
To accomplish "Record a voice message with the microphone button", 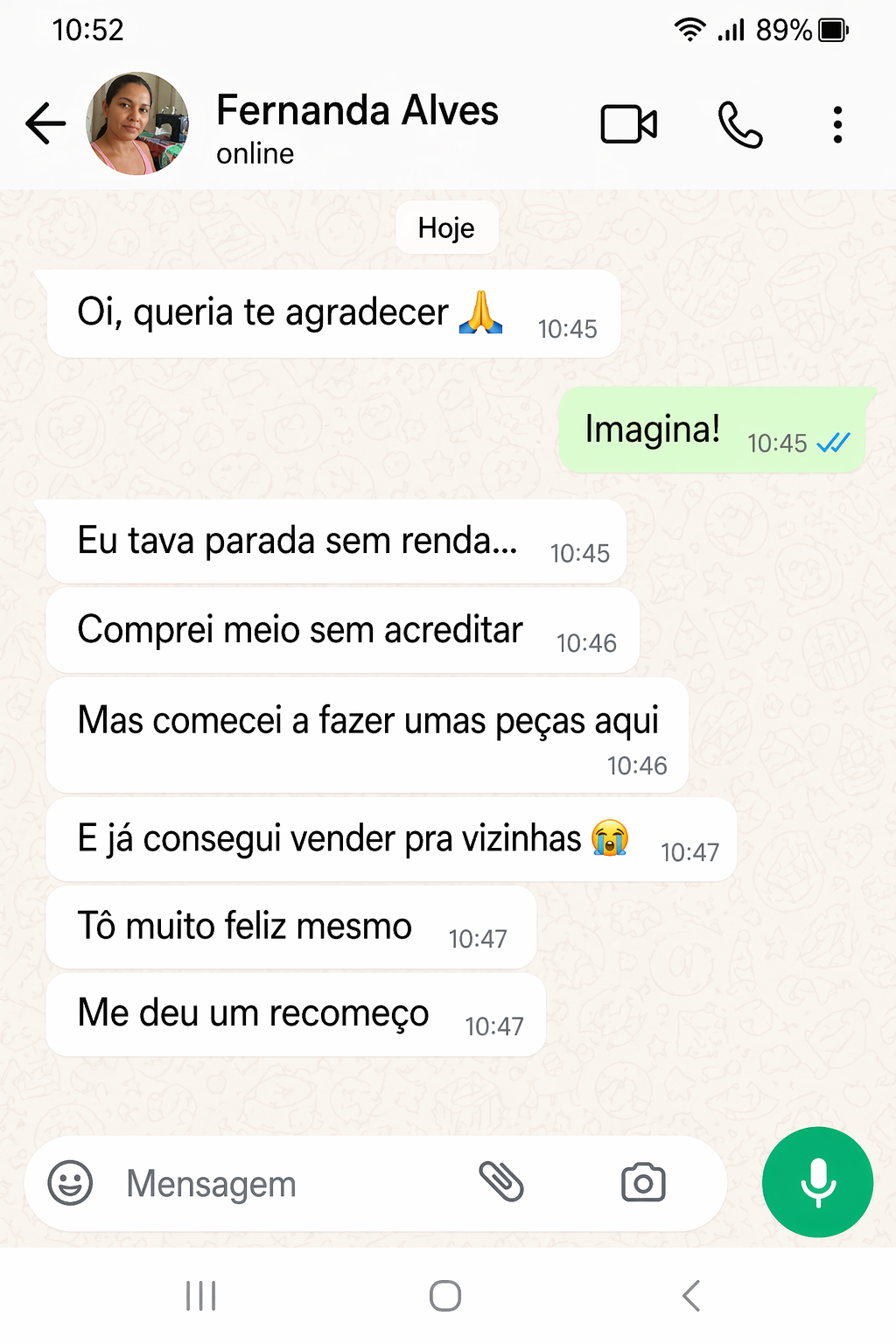I will pos(816,1182).
